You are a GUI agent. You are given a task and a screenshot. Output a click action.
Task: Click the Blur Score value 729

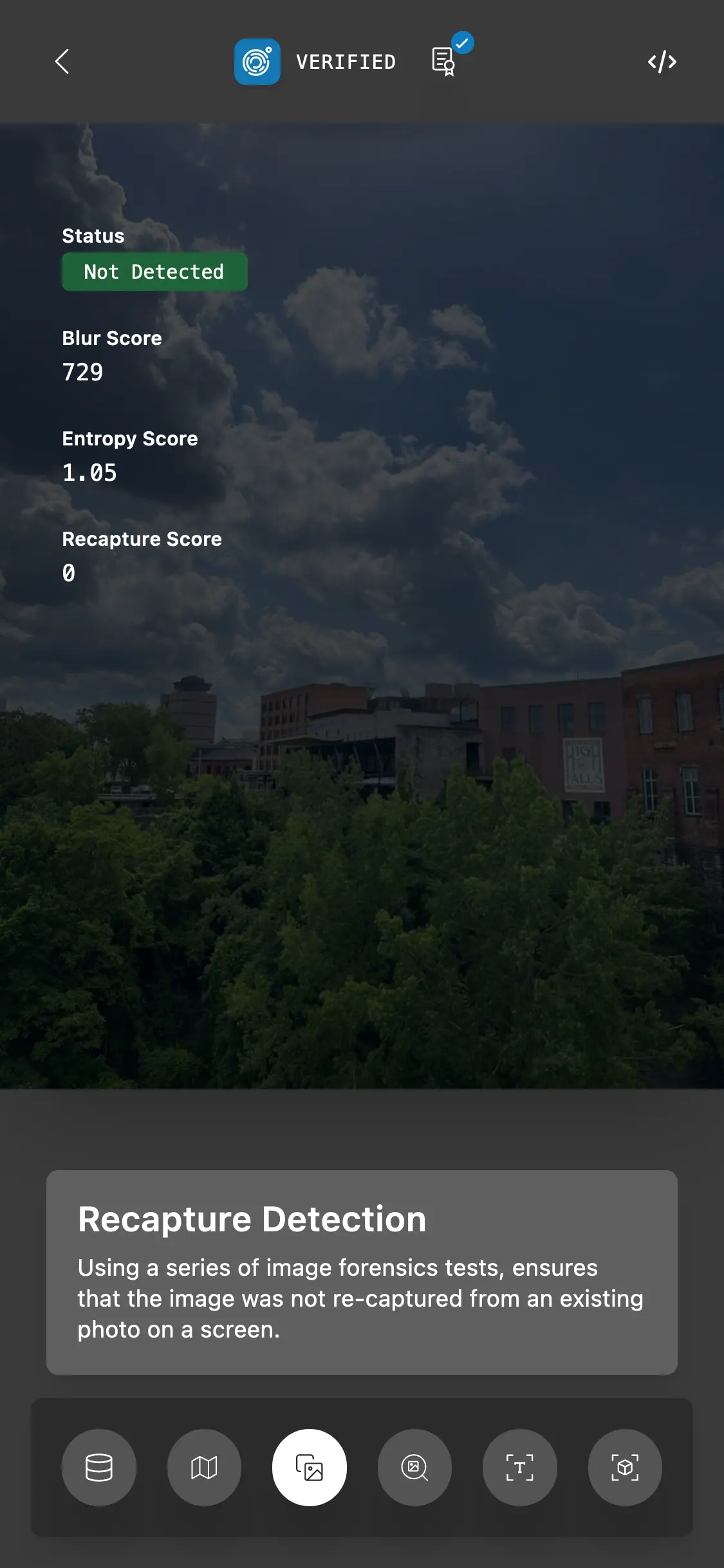(82, 371)
